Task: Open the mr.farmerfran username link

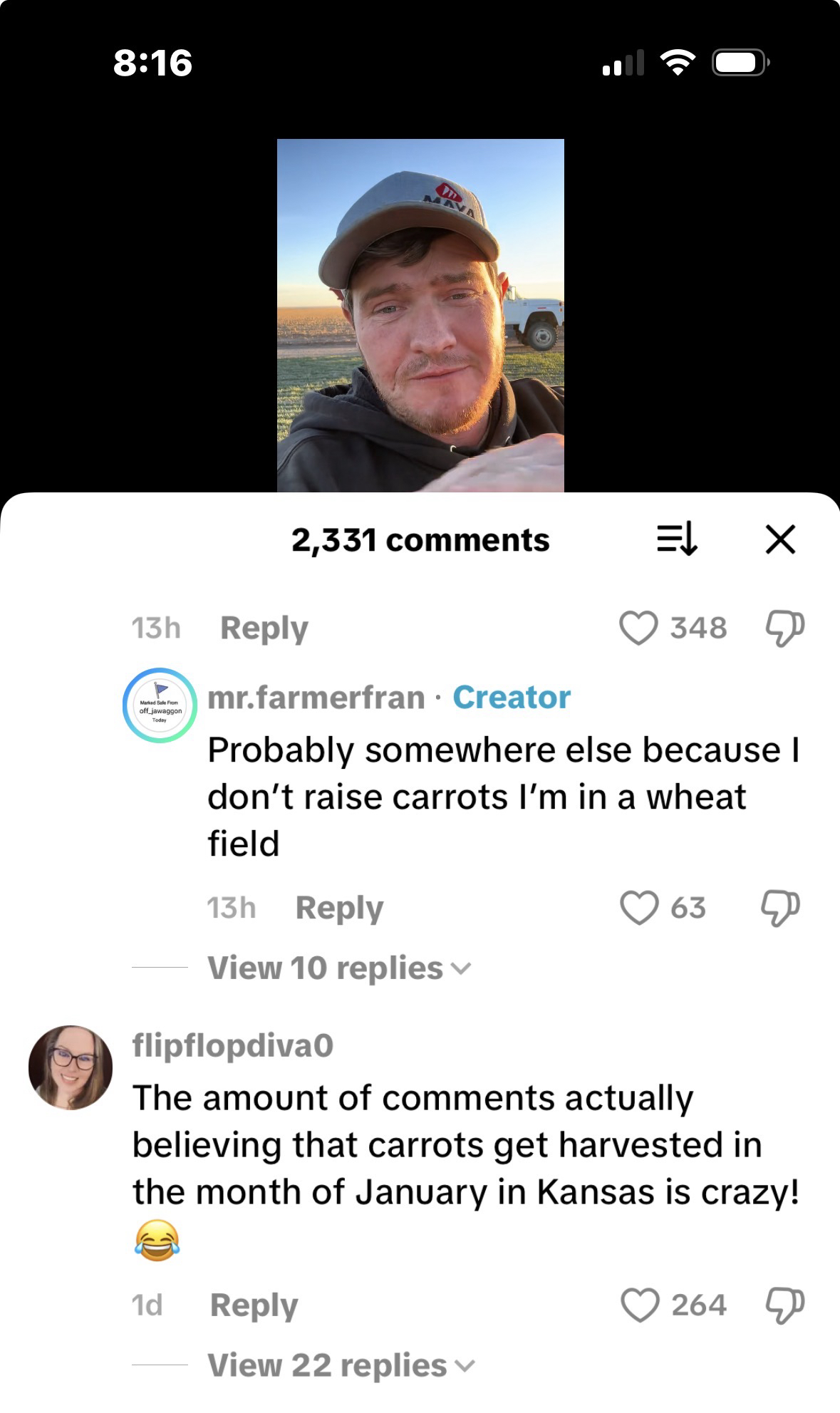Action: click(x=316, y=698)
